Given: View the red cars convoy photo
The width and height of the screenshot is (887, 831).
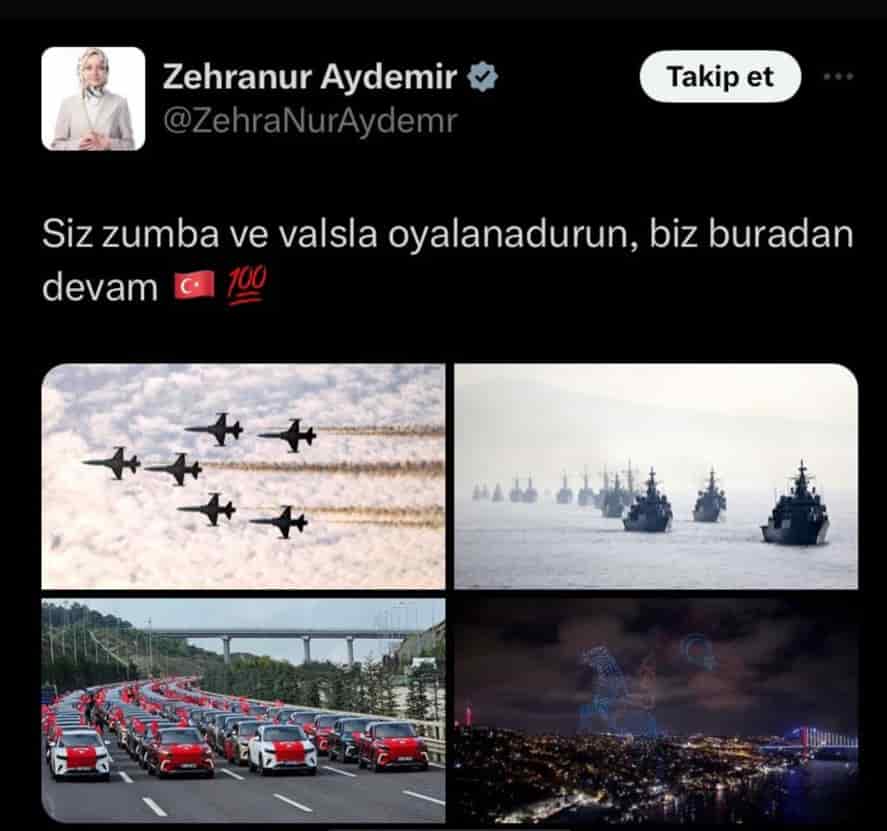Looking at the screenshot, I should (243, 710).
